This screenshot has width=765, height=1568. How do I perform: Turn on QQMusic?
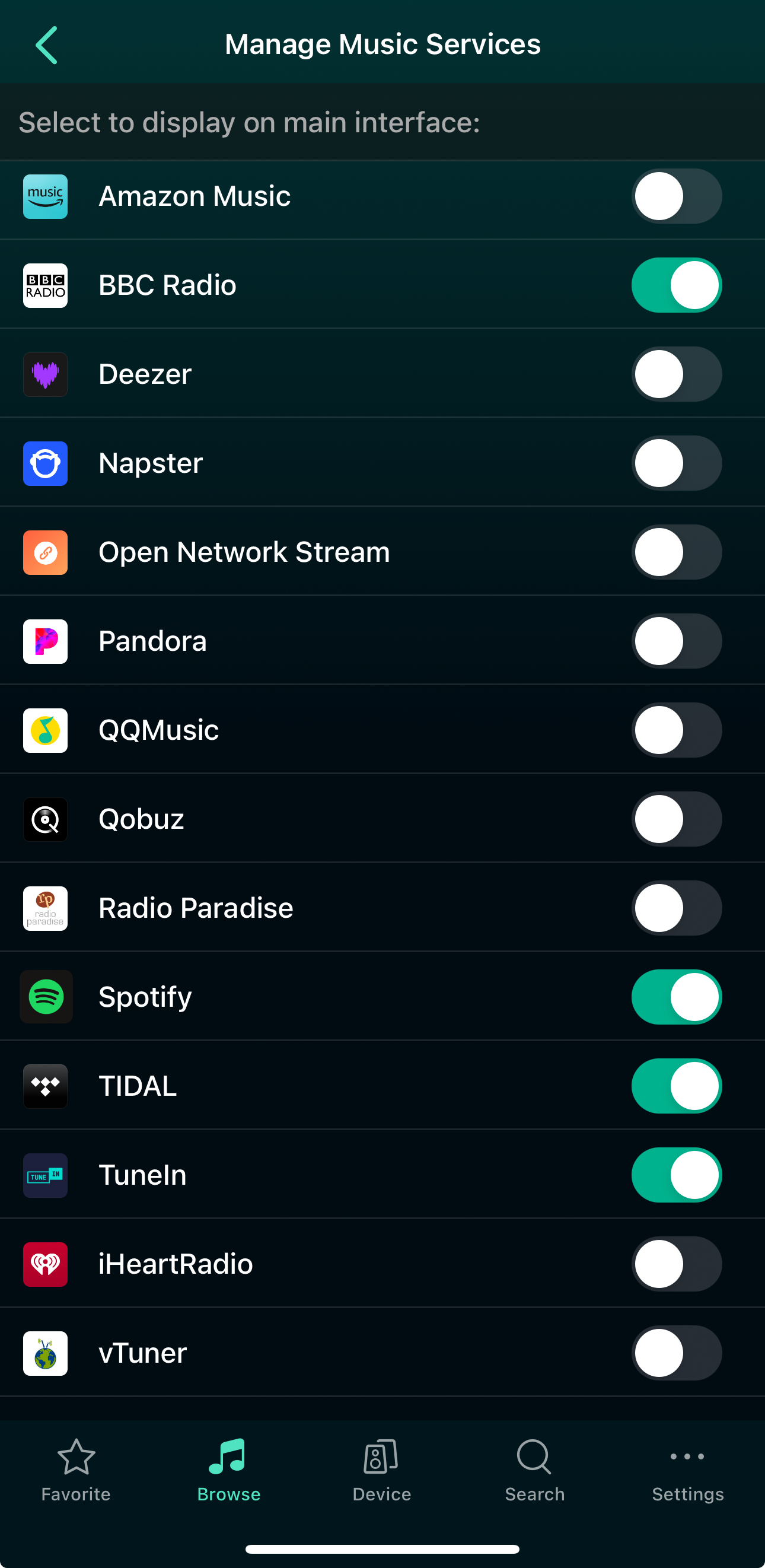[x=676, y=730]
